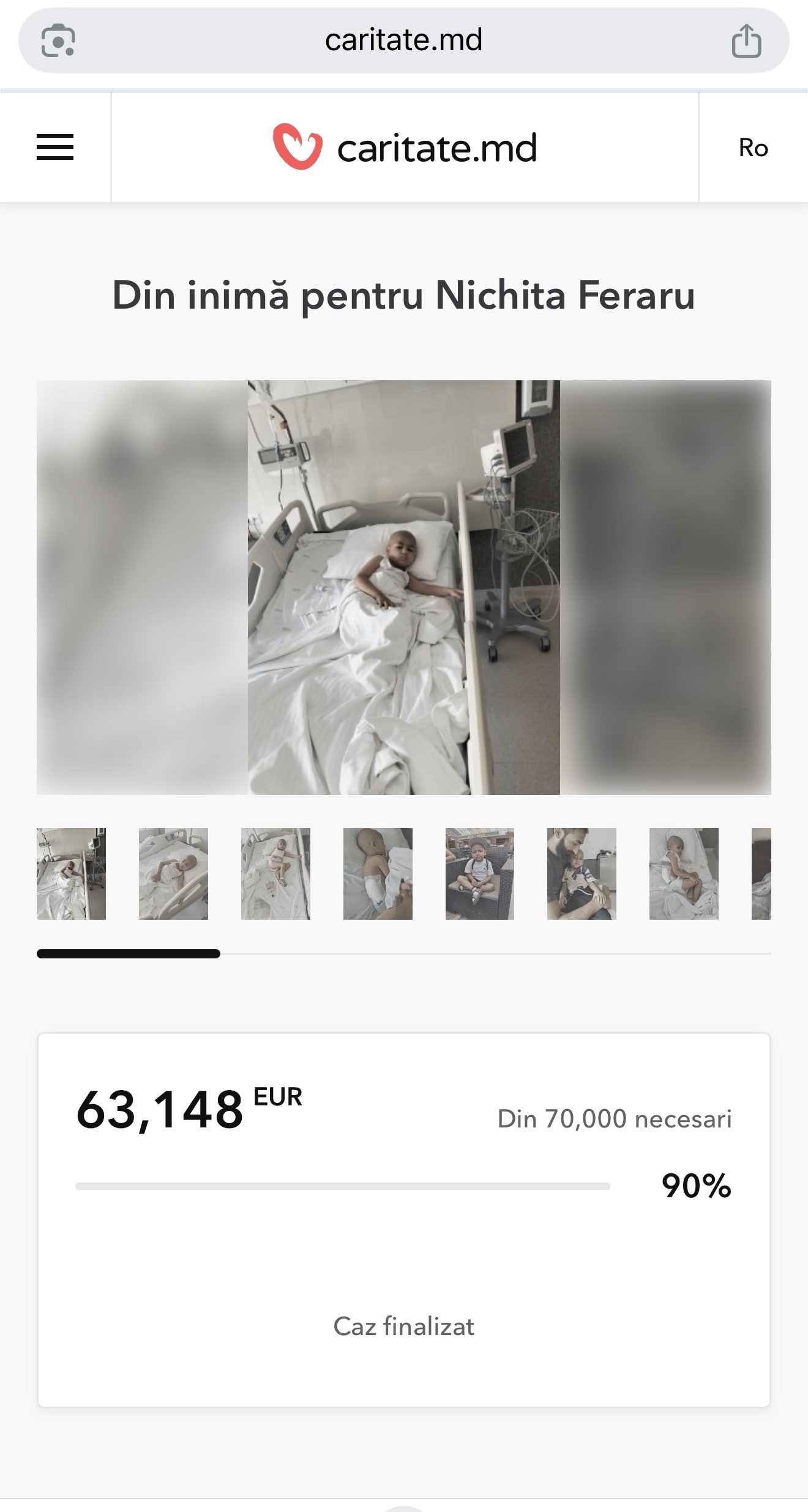Select thumbnail of bearded man with child
This screenshot has width=808, height=1512.
coord(582,873)
